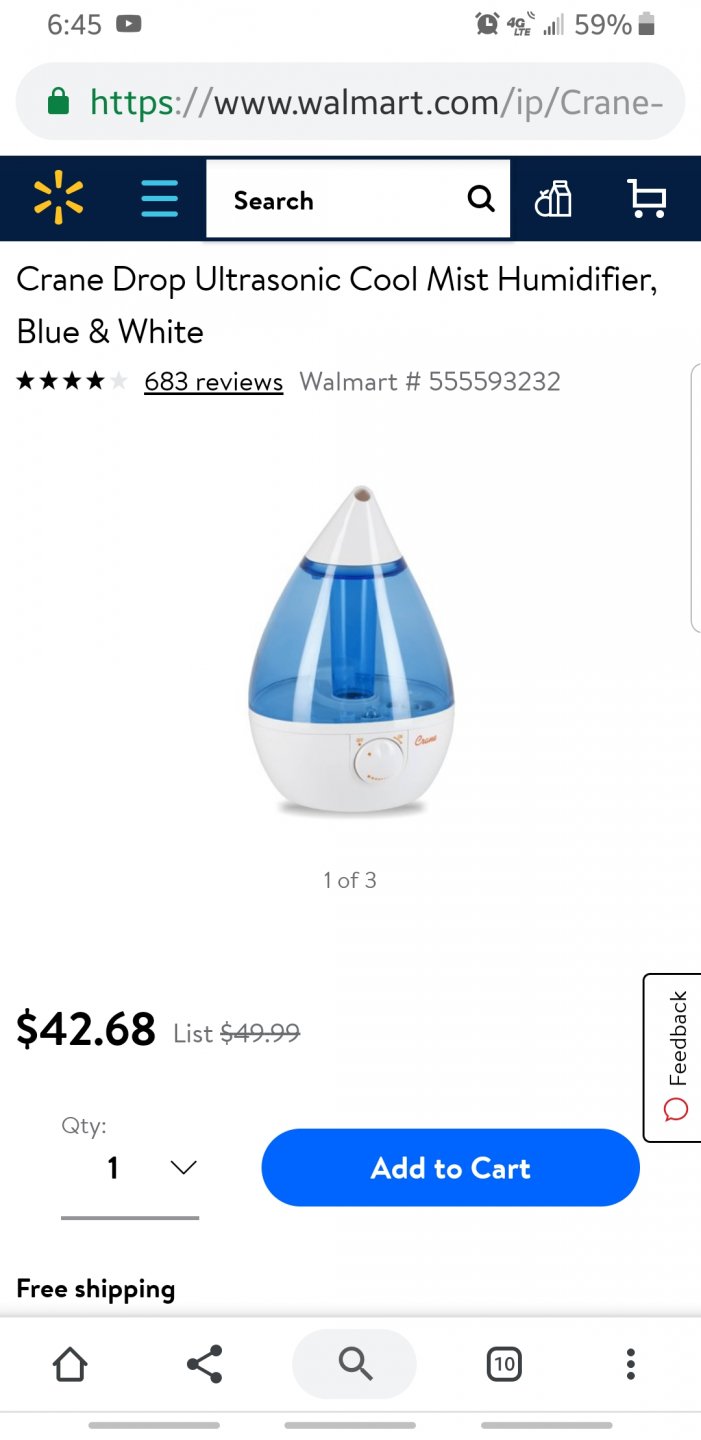This screenshot has height=1440, width=701.
Task: Go to browser home page
Action: 70,1364
